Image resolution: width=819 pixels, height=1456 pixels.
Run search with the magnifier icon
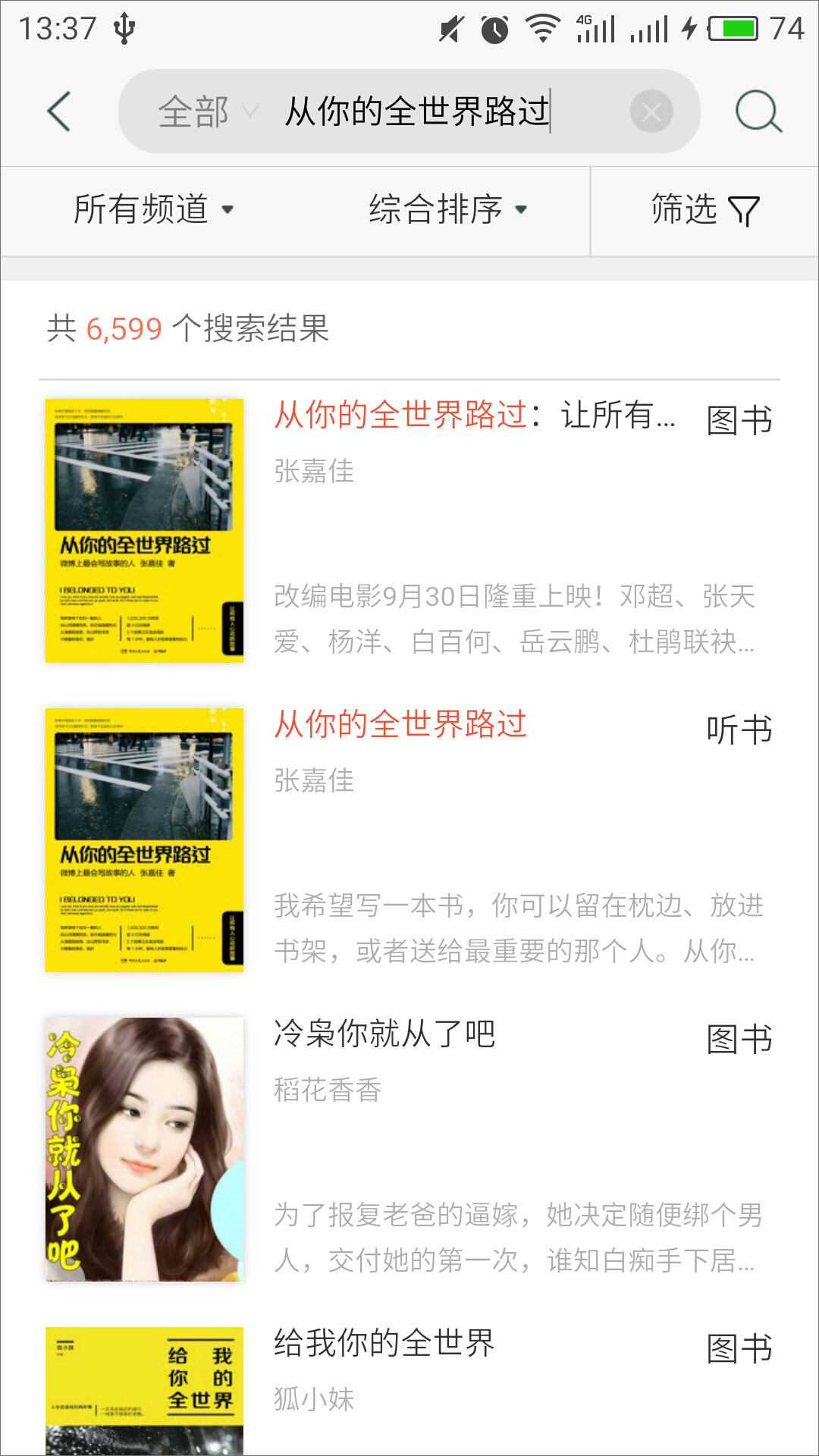tap(758, 112)
